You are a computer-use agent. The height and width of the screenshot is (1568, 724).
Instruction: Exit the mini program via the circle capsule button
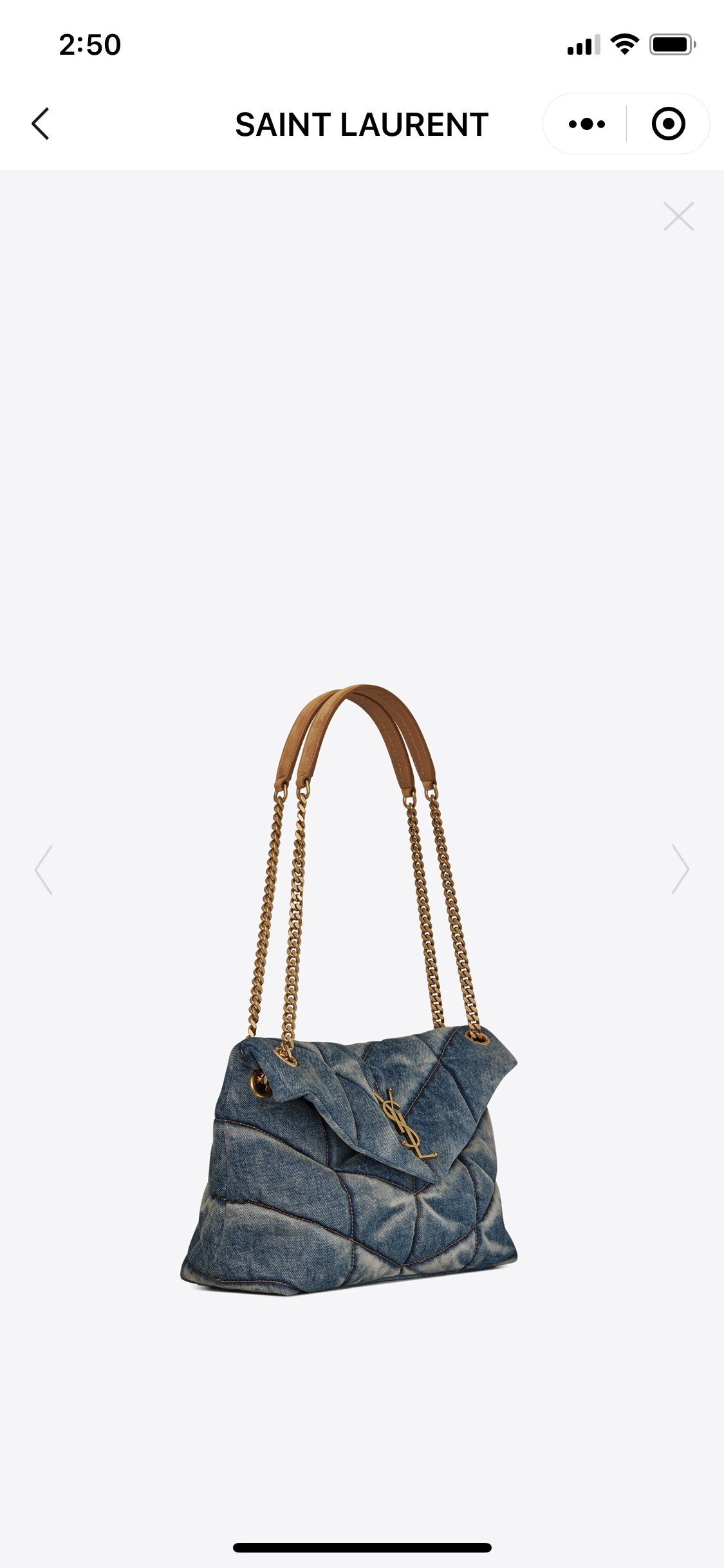point(669,122)
